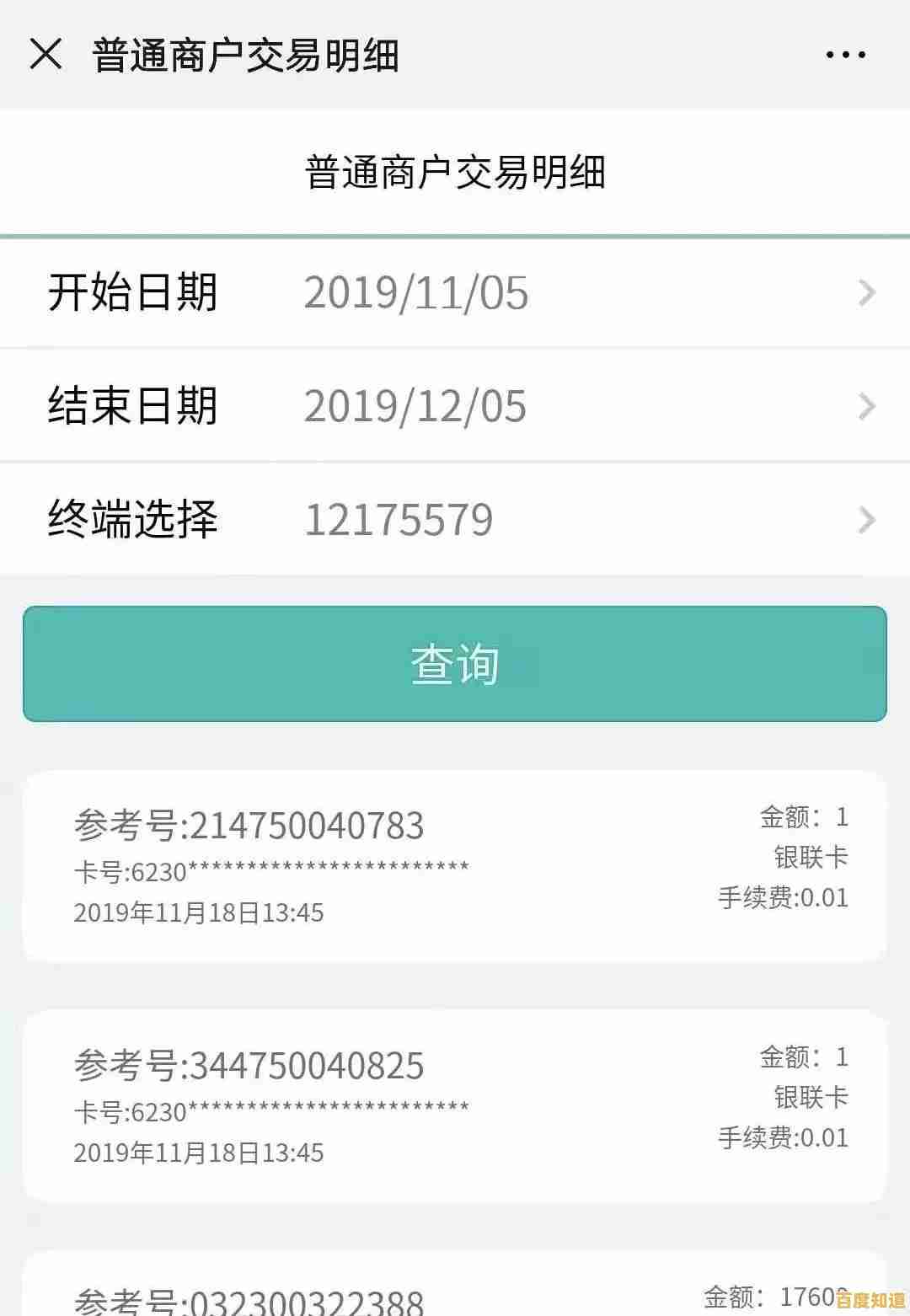The image size is (910, 1316).
Task: Select the masked card number 6230 entry
Action: click(x=270, y=866)
